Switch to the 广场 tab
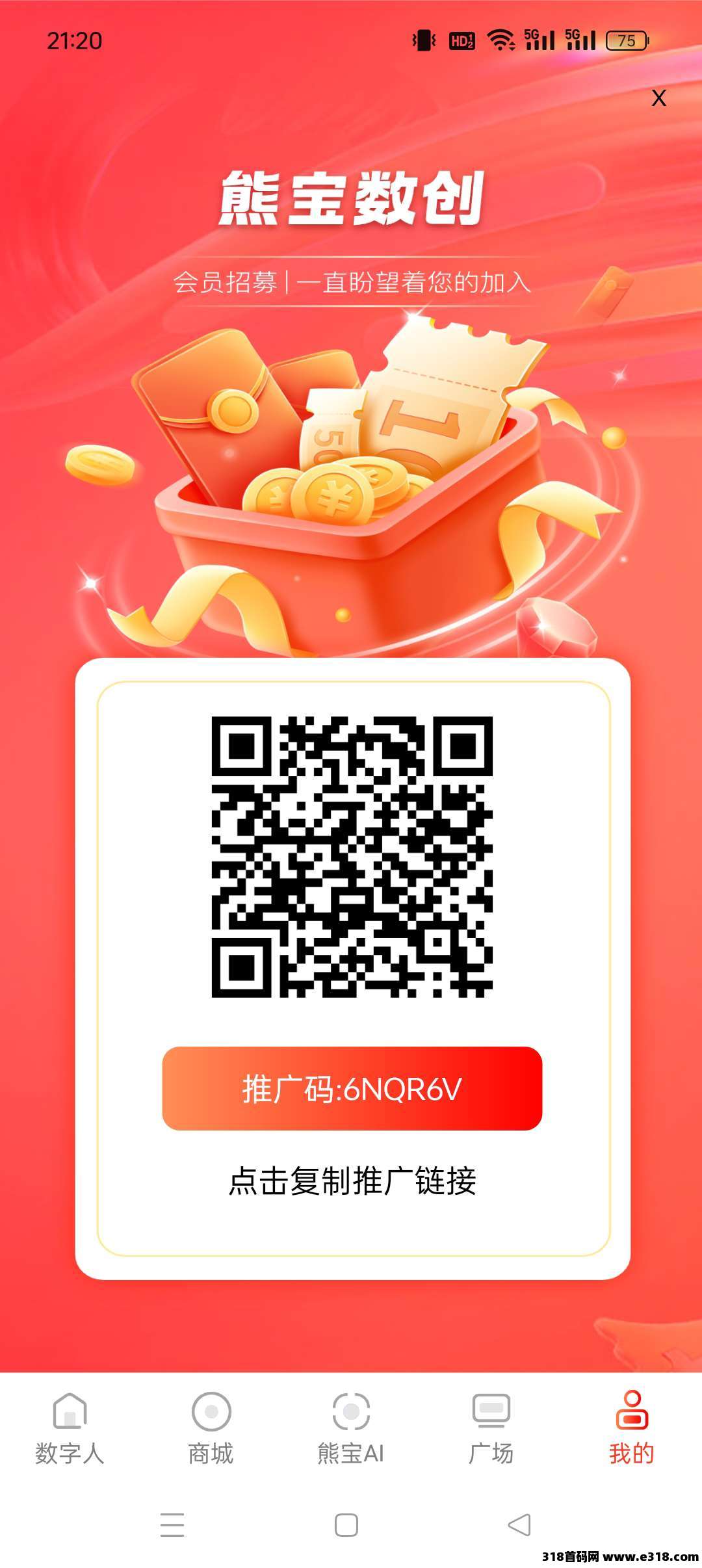 pos(491,1427)
